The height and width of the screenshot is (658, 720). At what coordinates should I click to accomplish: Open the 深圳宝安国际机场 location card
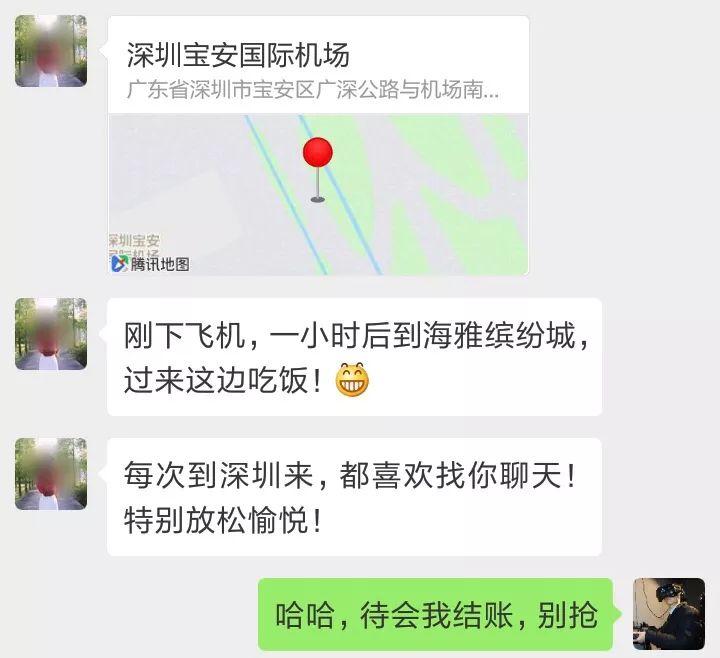coord(318,146)
